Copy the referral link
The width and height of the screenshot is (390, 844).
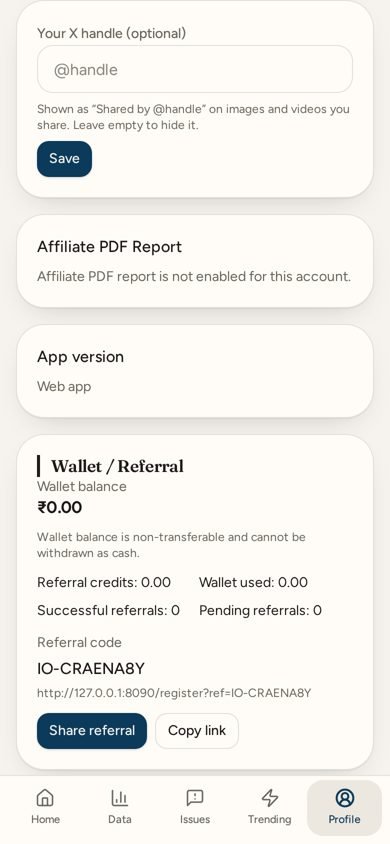[197, 730]
